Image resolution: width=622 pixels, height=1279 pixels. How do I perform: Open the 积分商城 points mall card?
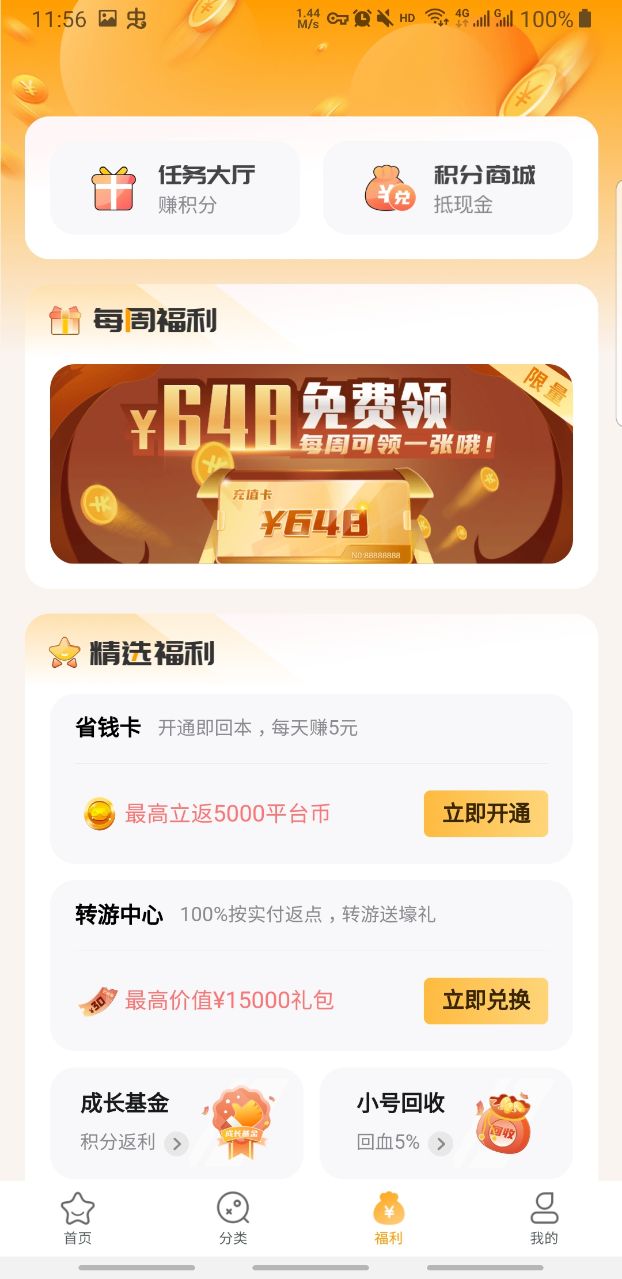click(447, 188)
